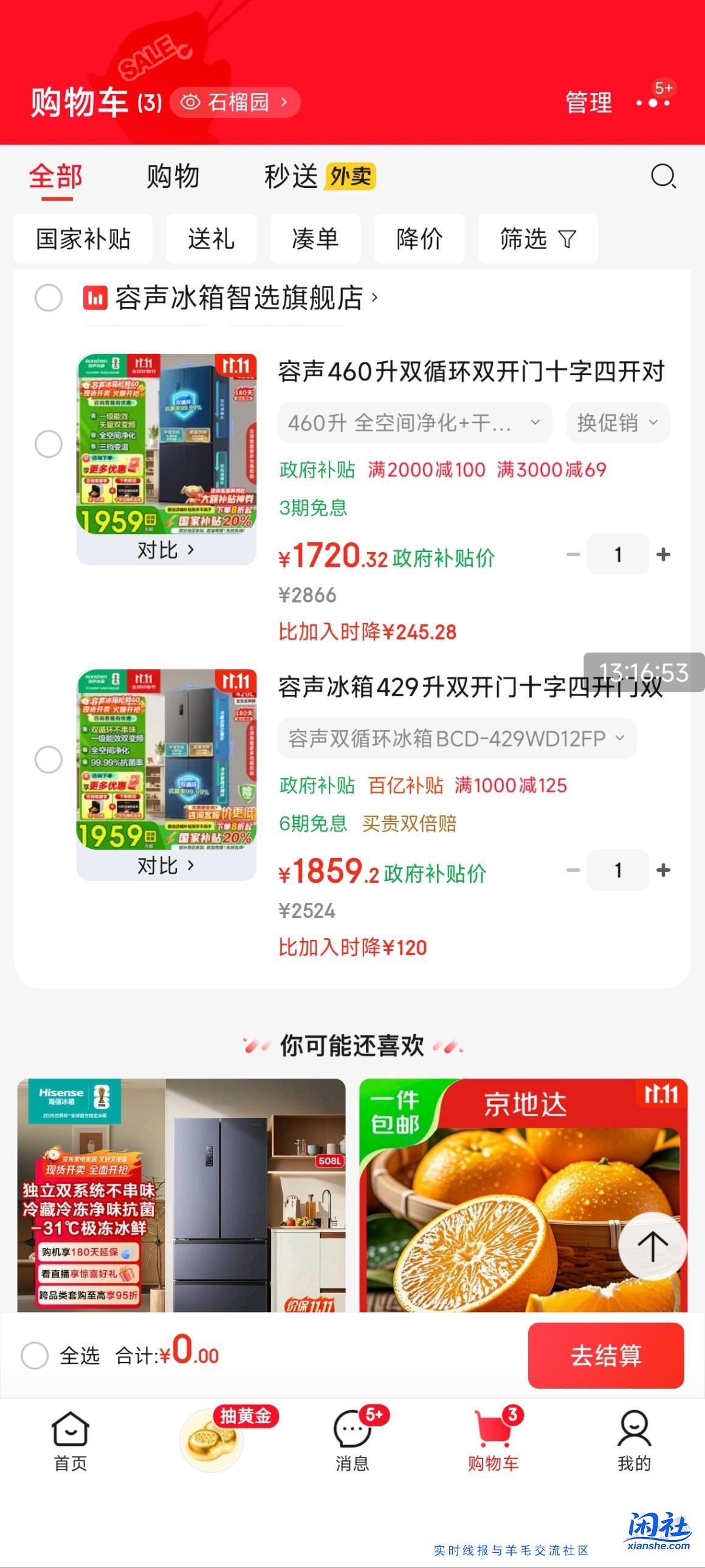Check the 460升 fridge item checkbox

[49, 444]
